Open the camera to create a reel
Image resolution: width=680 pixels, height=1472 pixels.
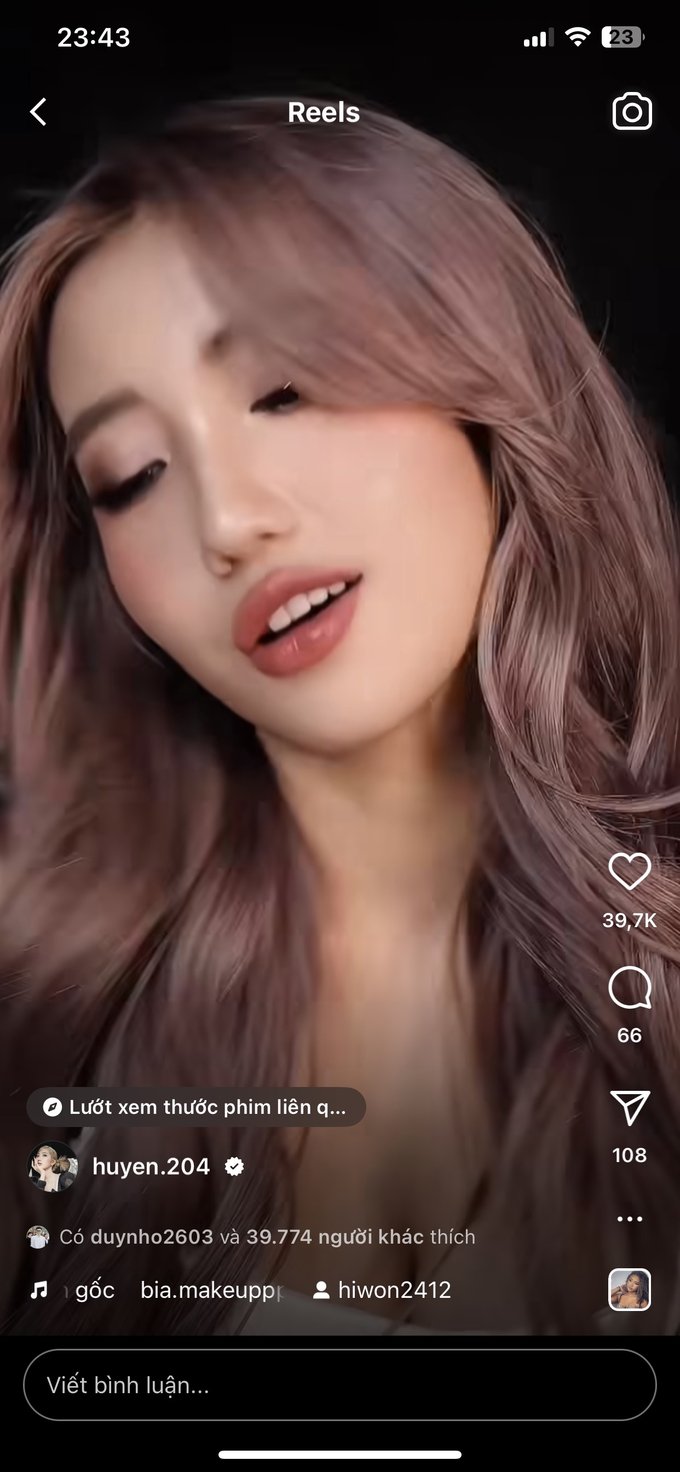coord(631,112)
